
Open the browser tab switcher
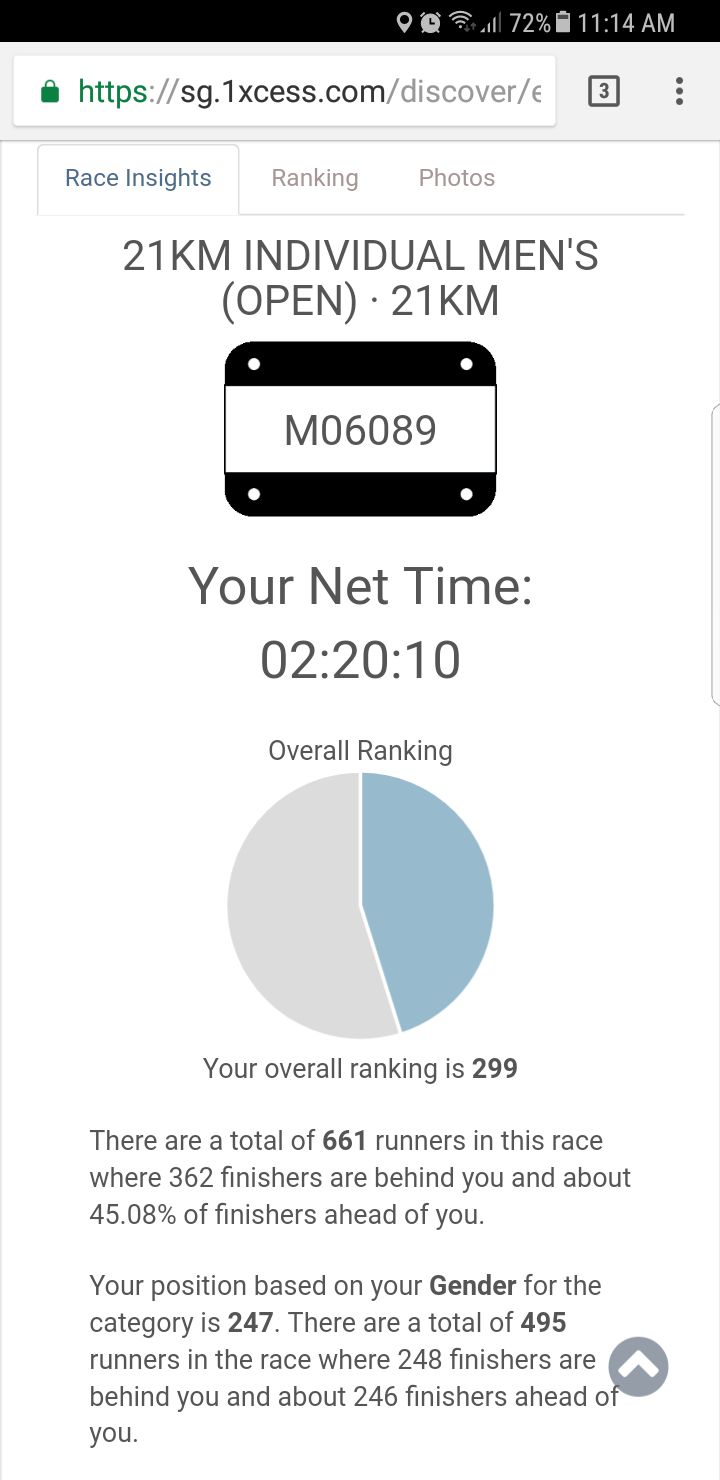603,92
